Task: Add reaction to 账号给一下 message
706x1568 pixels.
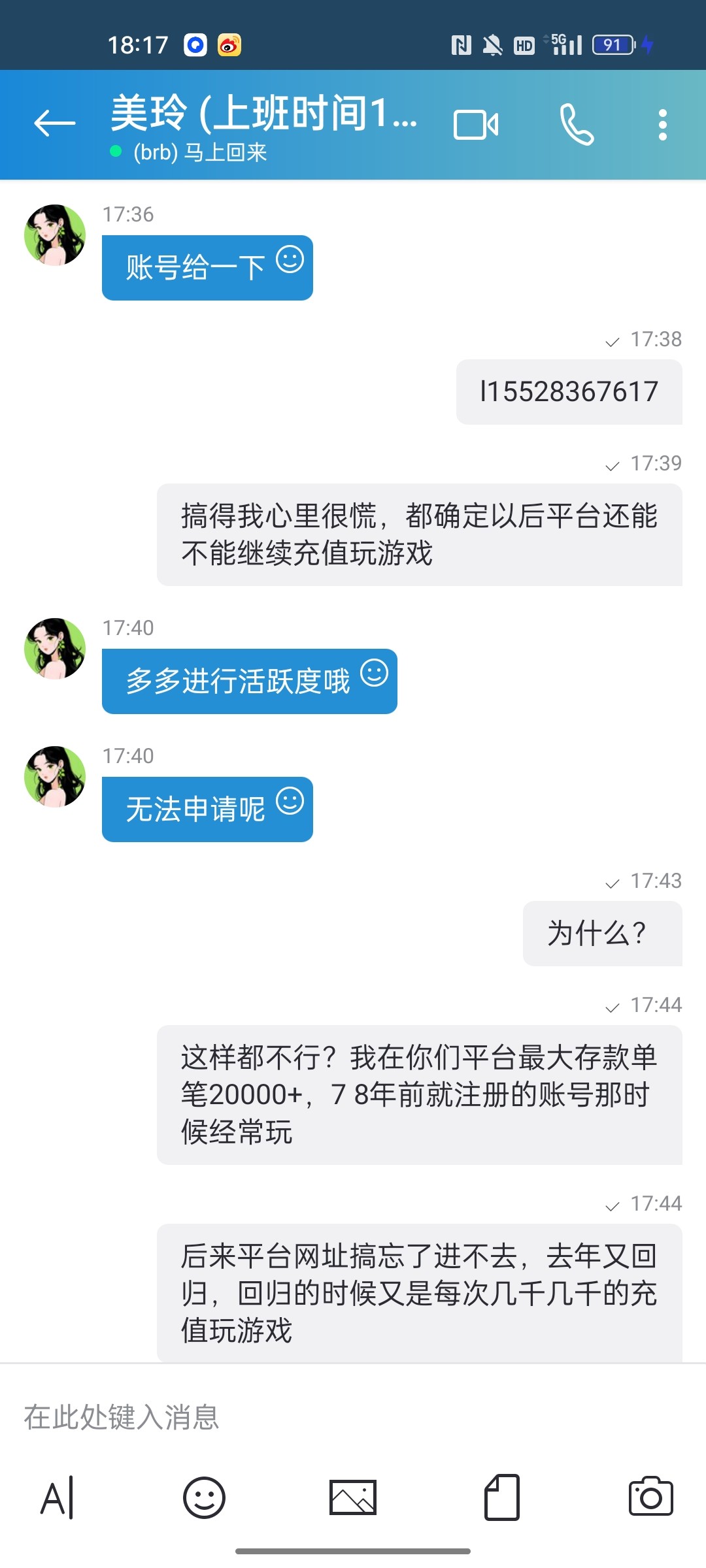Action: (290, 259)
